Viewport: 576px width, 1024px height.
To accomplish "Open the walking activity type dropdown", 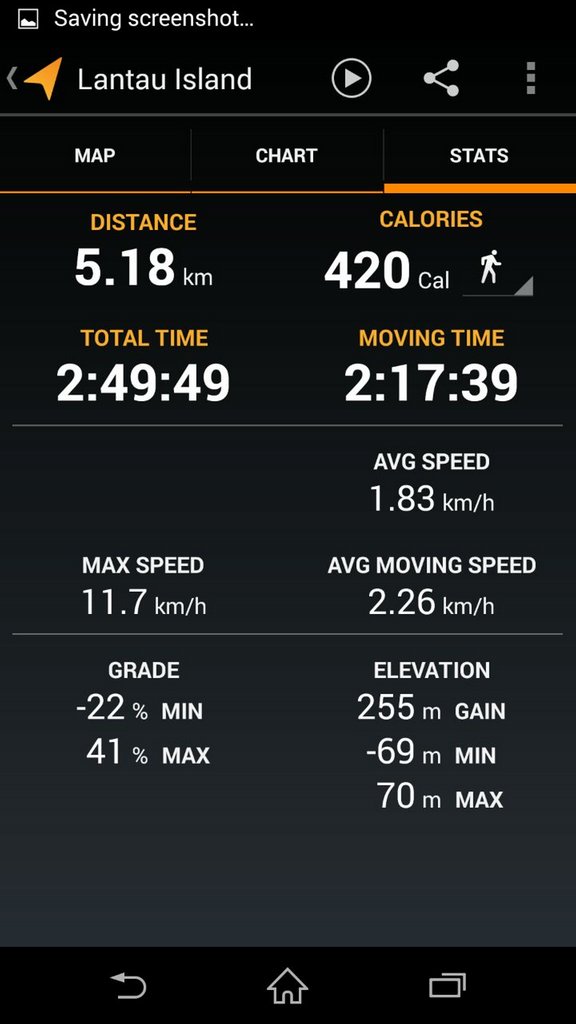I will tap(498, 271).
